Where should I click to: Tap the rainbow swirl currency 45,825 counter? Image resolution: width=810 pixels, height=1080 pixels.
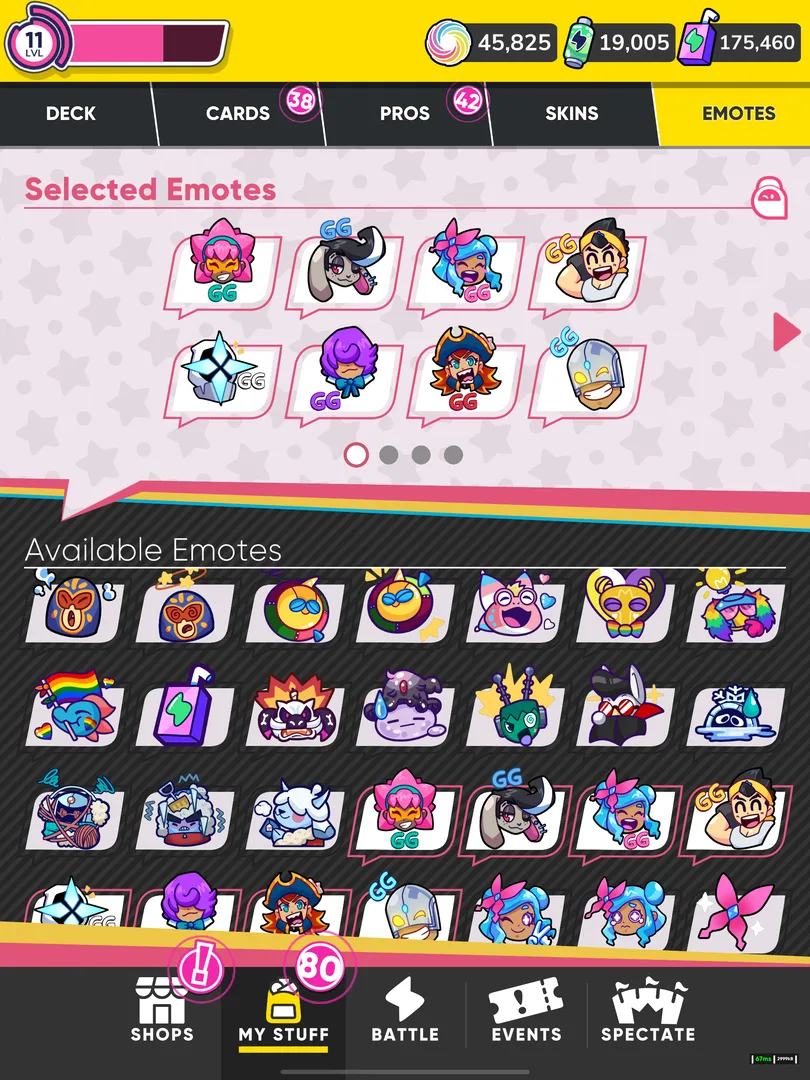pos(490,43)
